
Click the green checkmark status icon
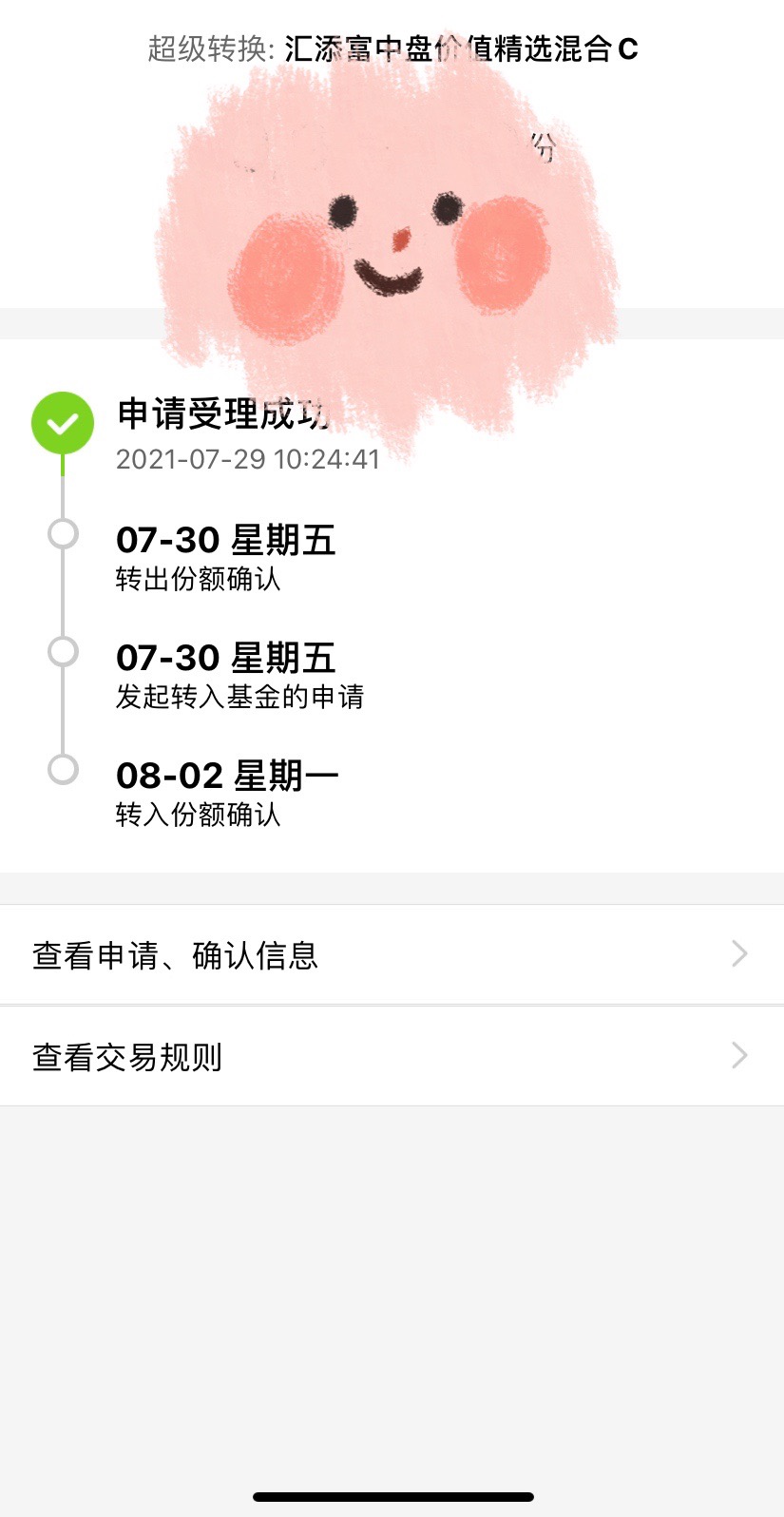[63, 422]
